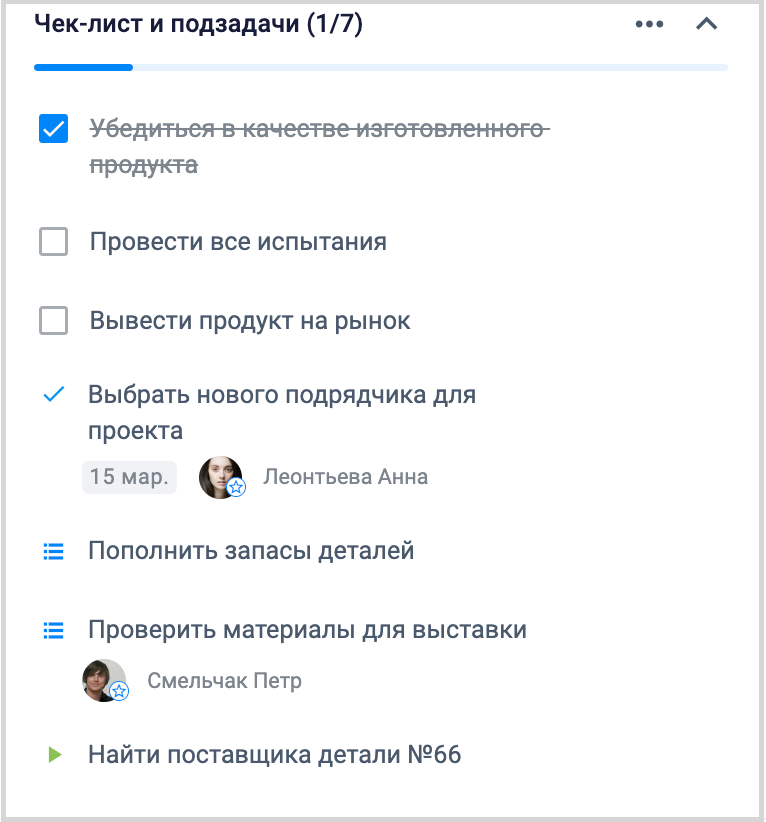The image size is (766, 822).
Task: View assignee Смельчак Петр
Action: click(x=224, y=681)
